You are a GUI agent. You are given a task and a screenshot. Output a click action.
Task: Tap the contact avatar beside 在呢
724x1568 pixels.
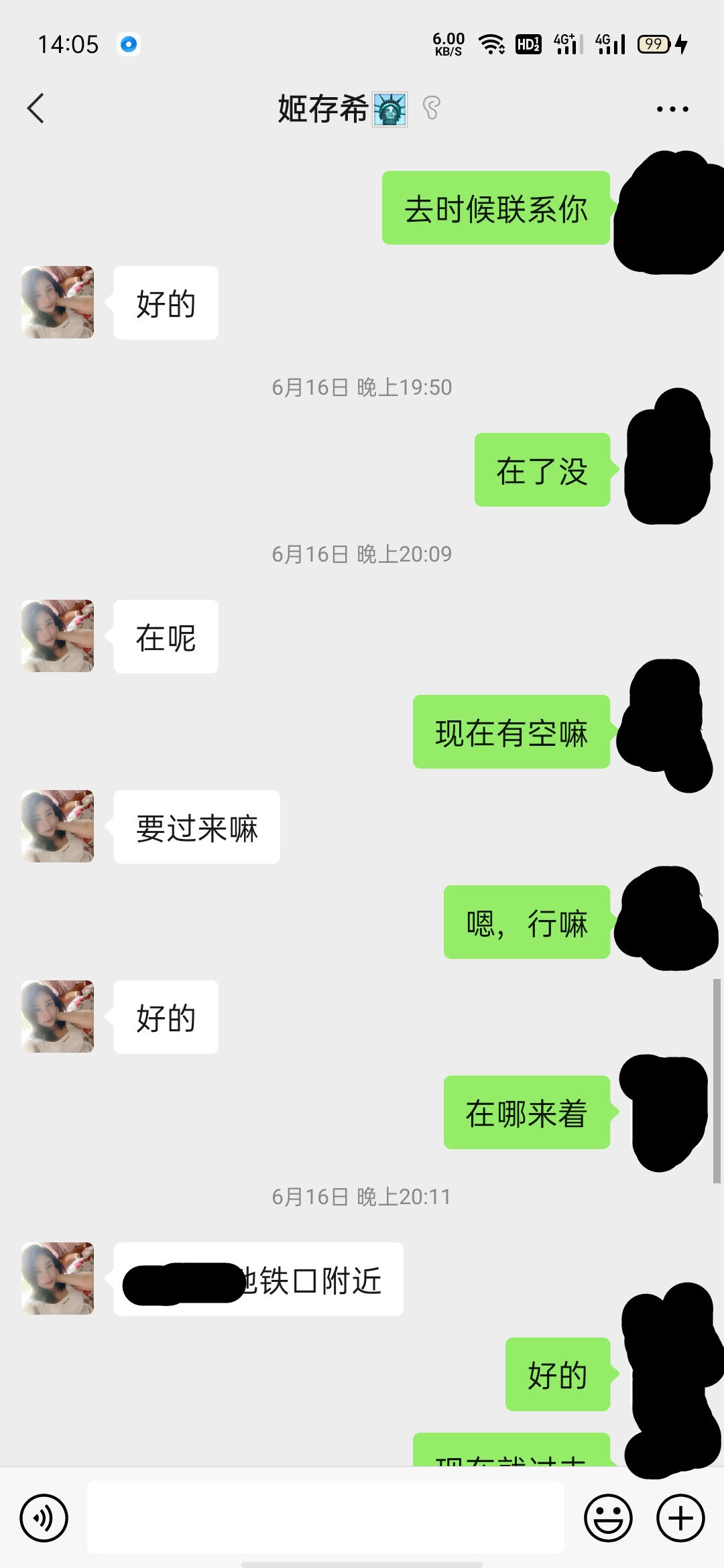[57, 637]
